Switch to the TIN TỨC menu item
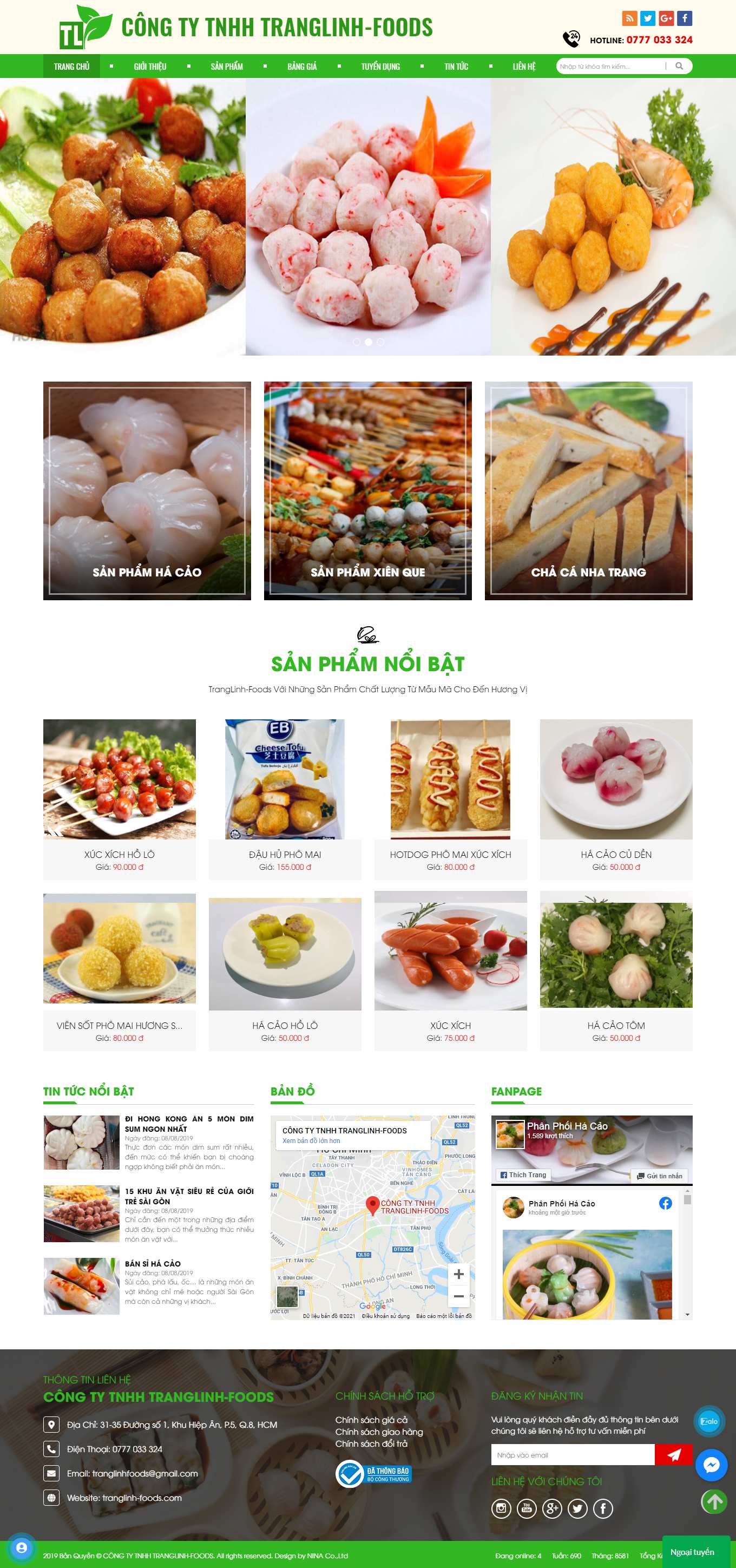This screenshot has width=736, height=1568. coord(457,67)
